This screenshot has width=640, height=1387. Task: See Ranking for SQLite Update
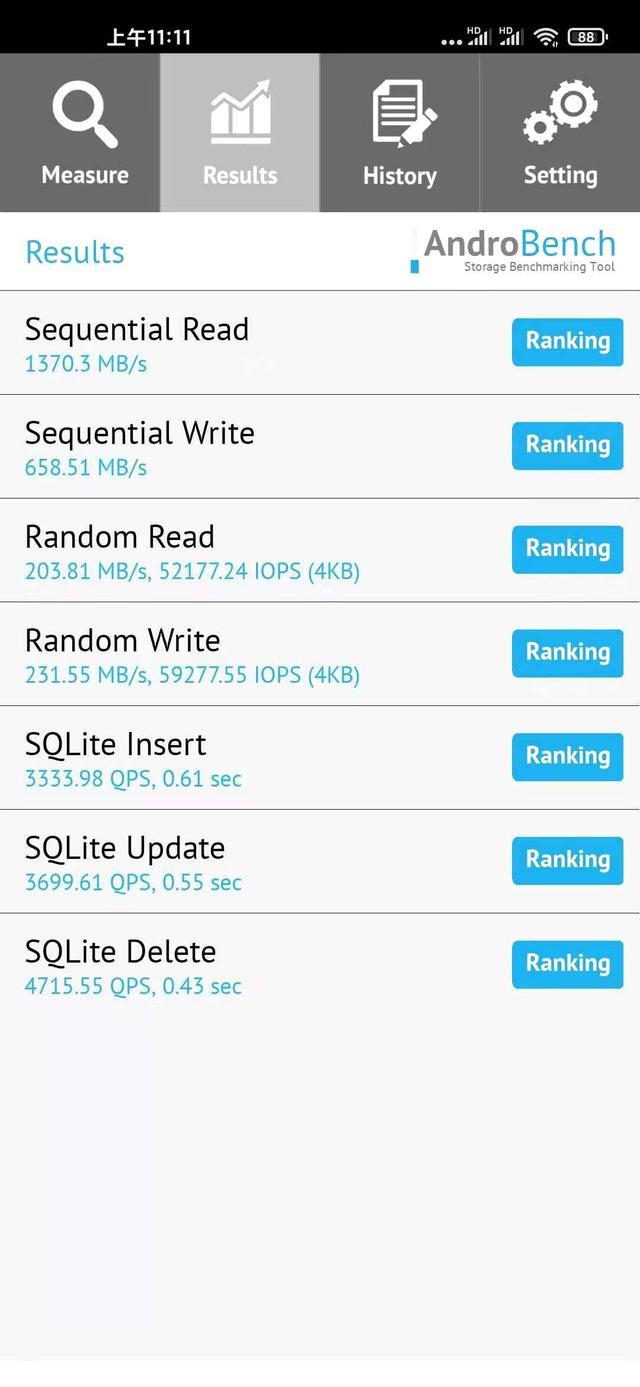coord(567,860)
